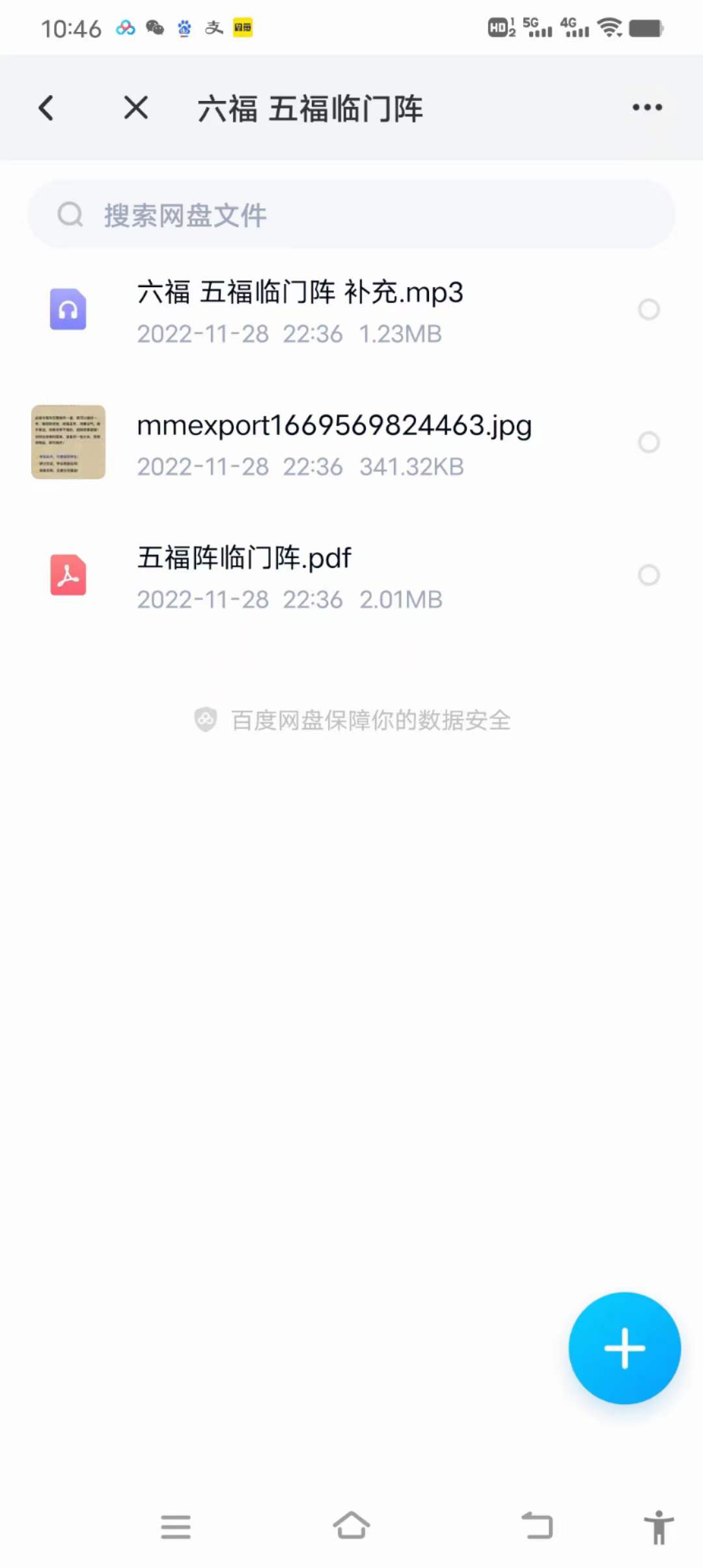Tap the 搜索网盘文件 search box
Image resolution: width=703 pixels, height=1568 pixels.
(x=351, y=215)
